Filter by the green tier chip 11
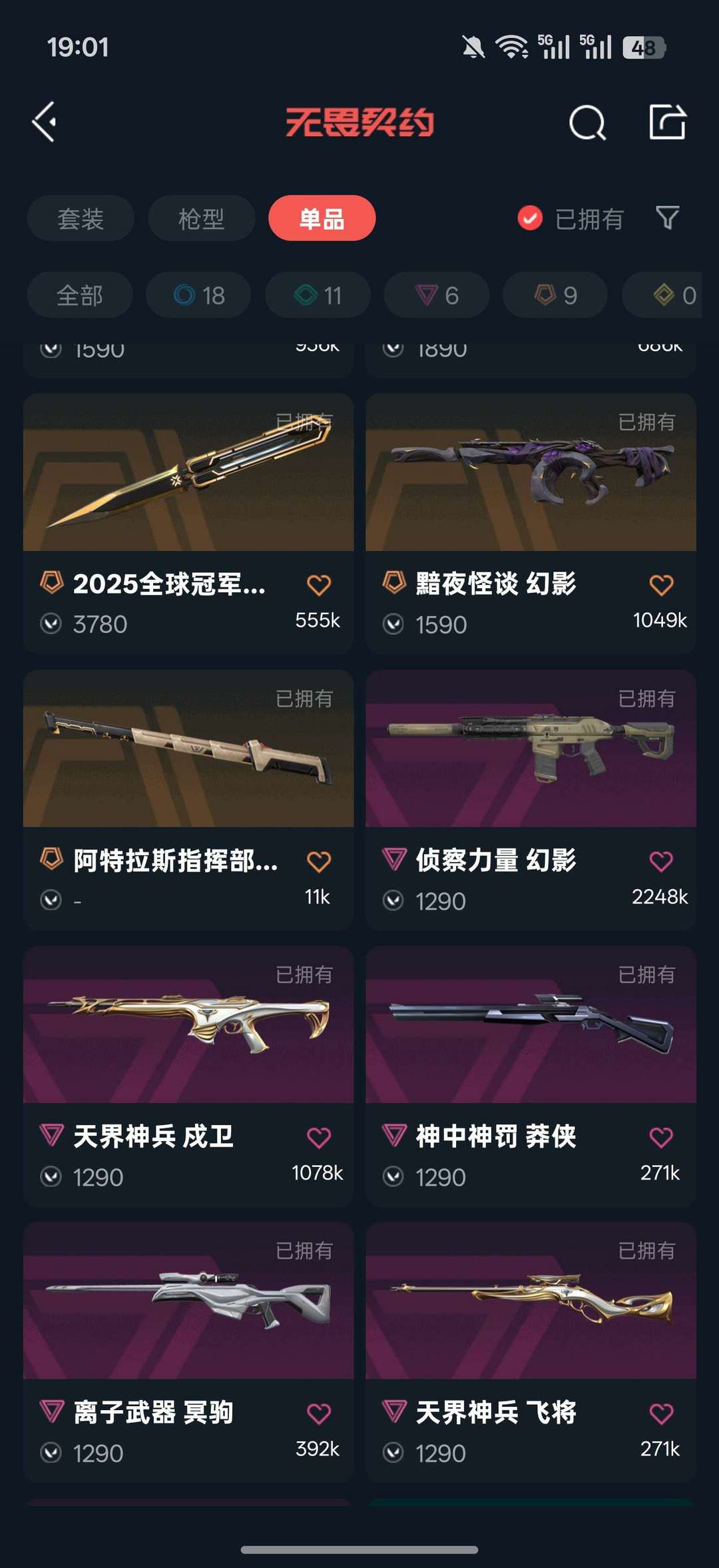 [318, 295]
